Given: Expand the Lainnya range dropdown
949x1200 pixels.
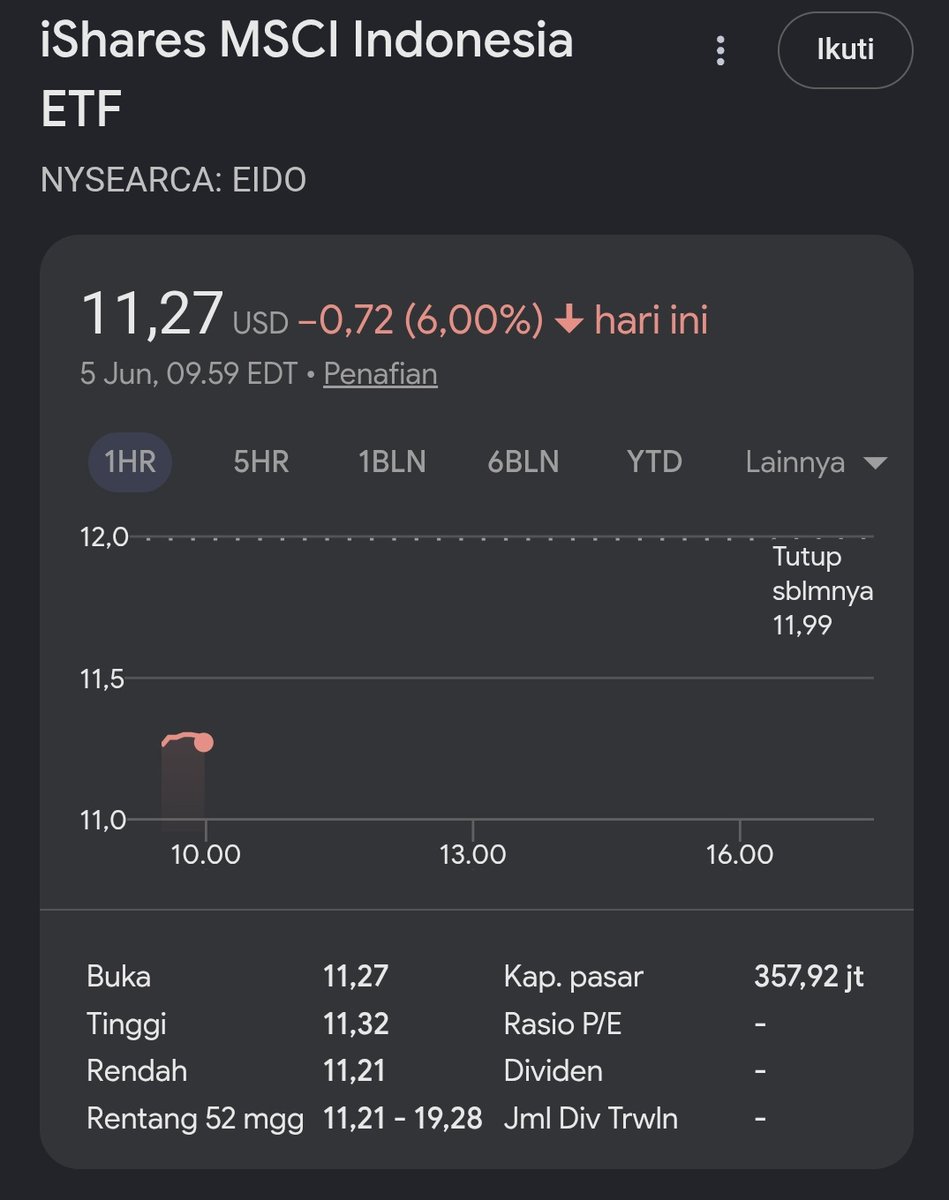Looking at the screenshot, I should coord(816,463).
